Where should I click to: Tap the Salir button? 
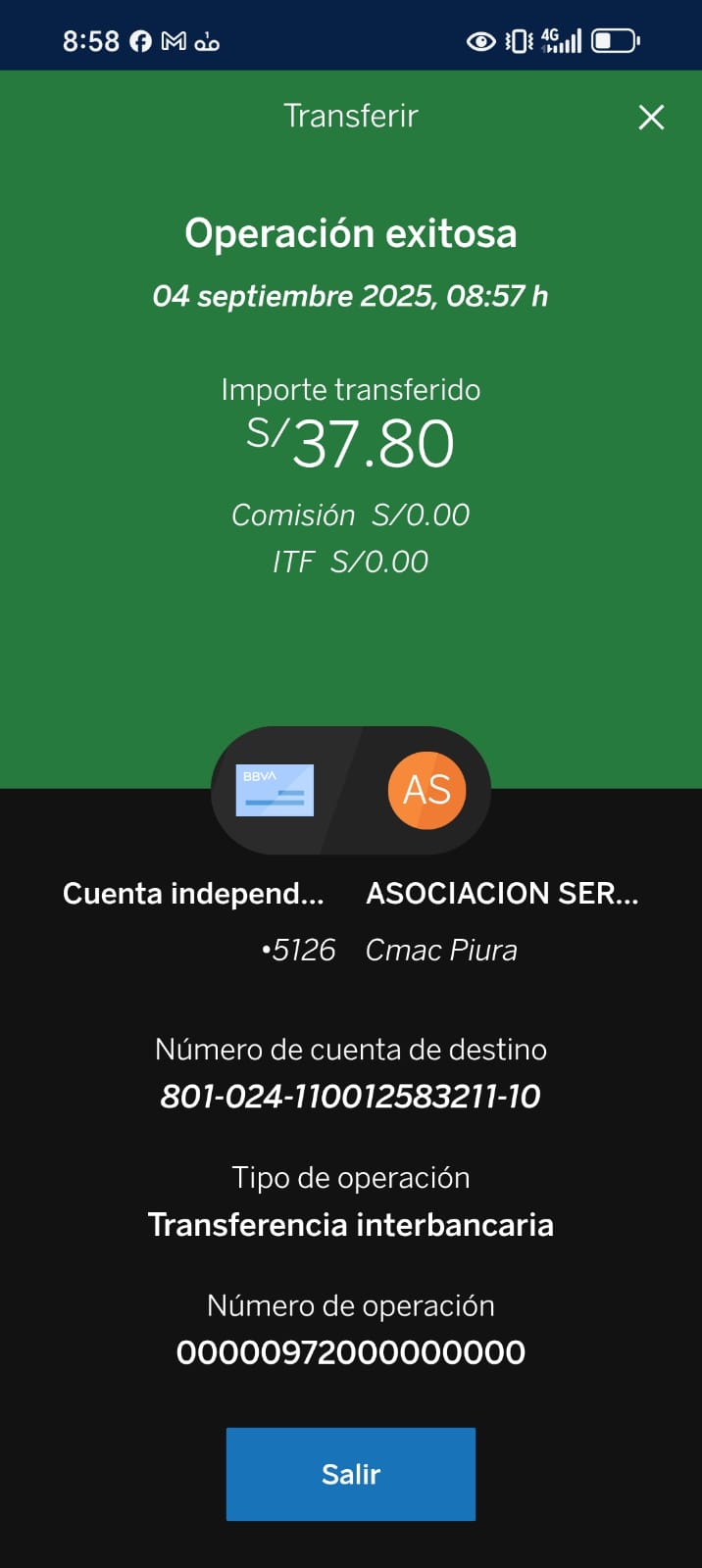pos(351,1474)
